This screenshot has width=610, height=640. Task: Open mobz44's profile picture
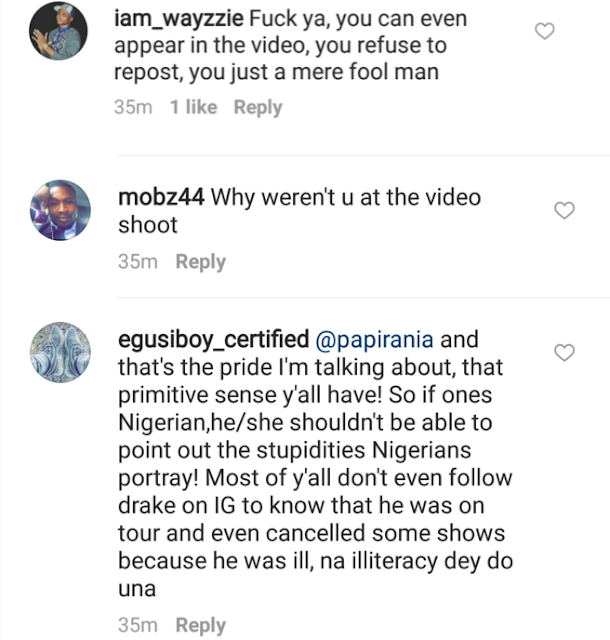click(x=60, y=210)
